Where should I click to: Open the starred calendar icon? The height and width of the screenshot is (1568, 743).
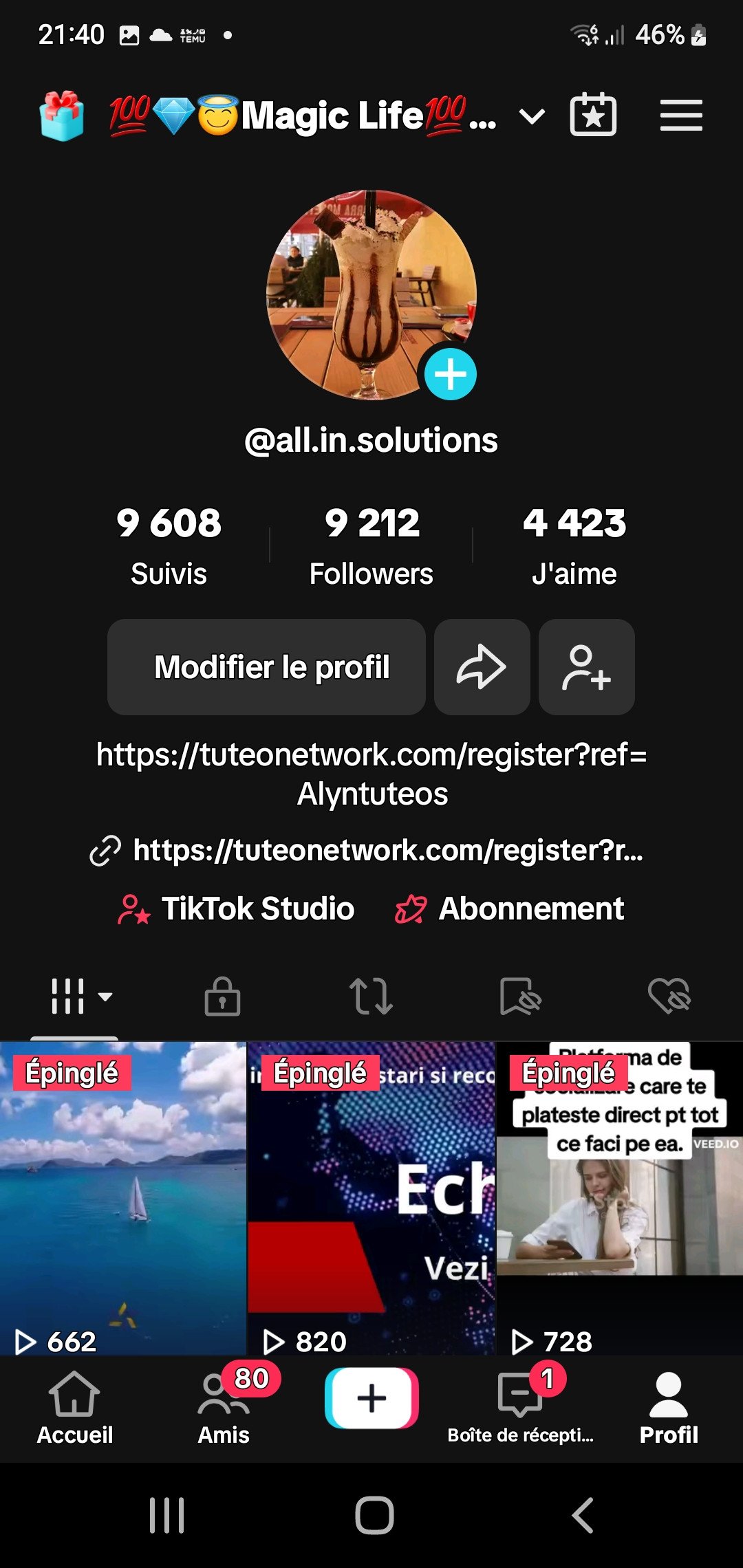(x=593, y=115)
